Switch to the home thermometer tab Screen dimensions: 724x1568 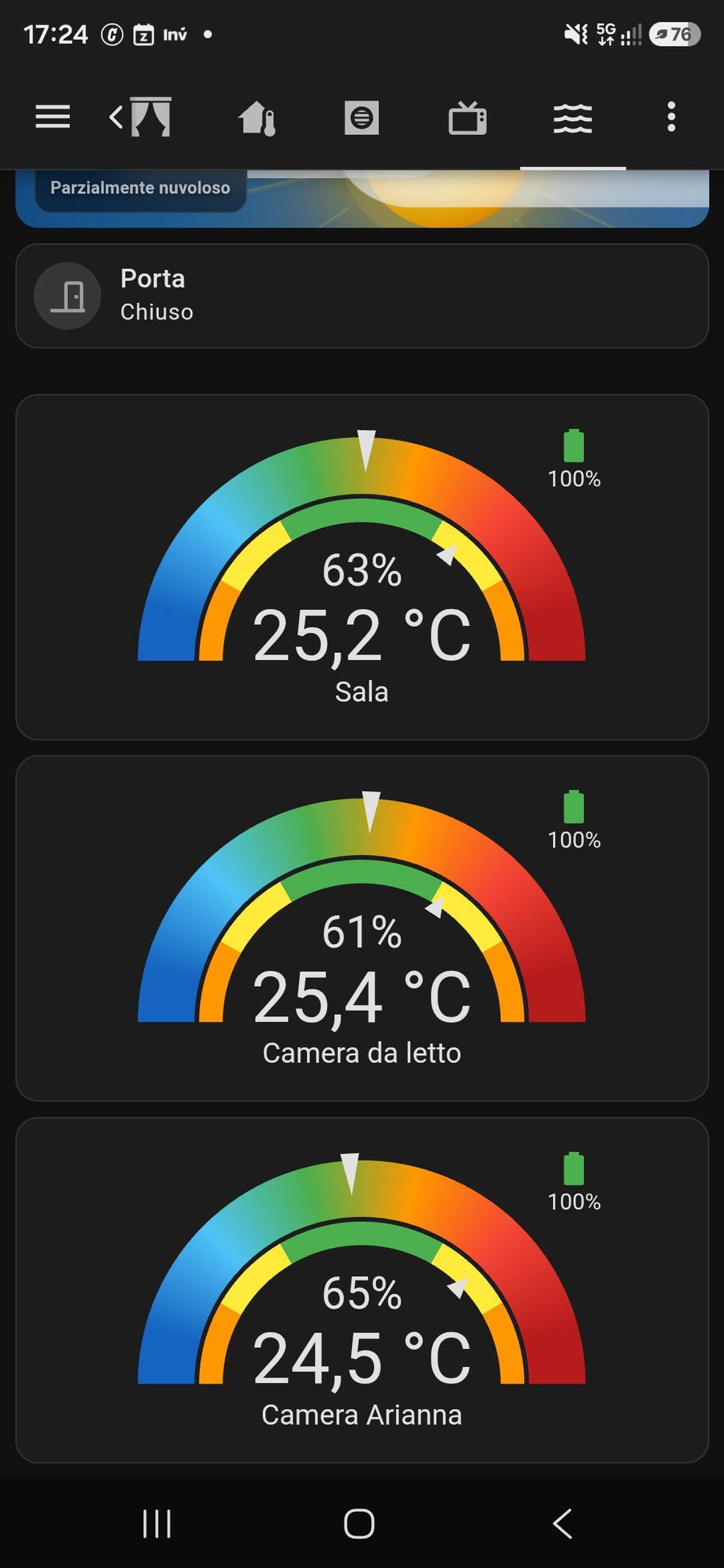click(x=257, y=117)
